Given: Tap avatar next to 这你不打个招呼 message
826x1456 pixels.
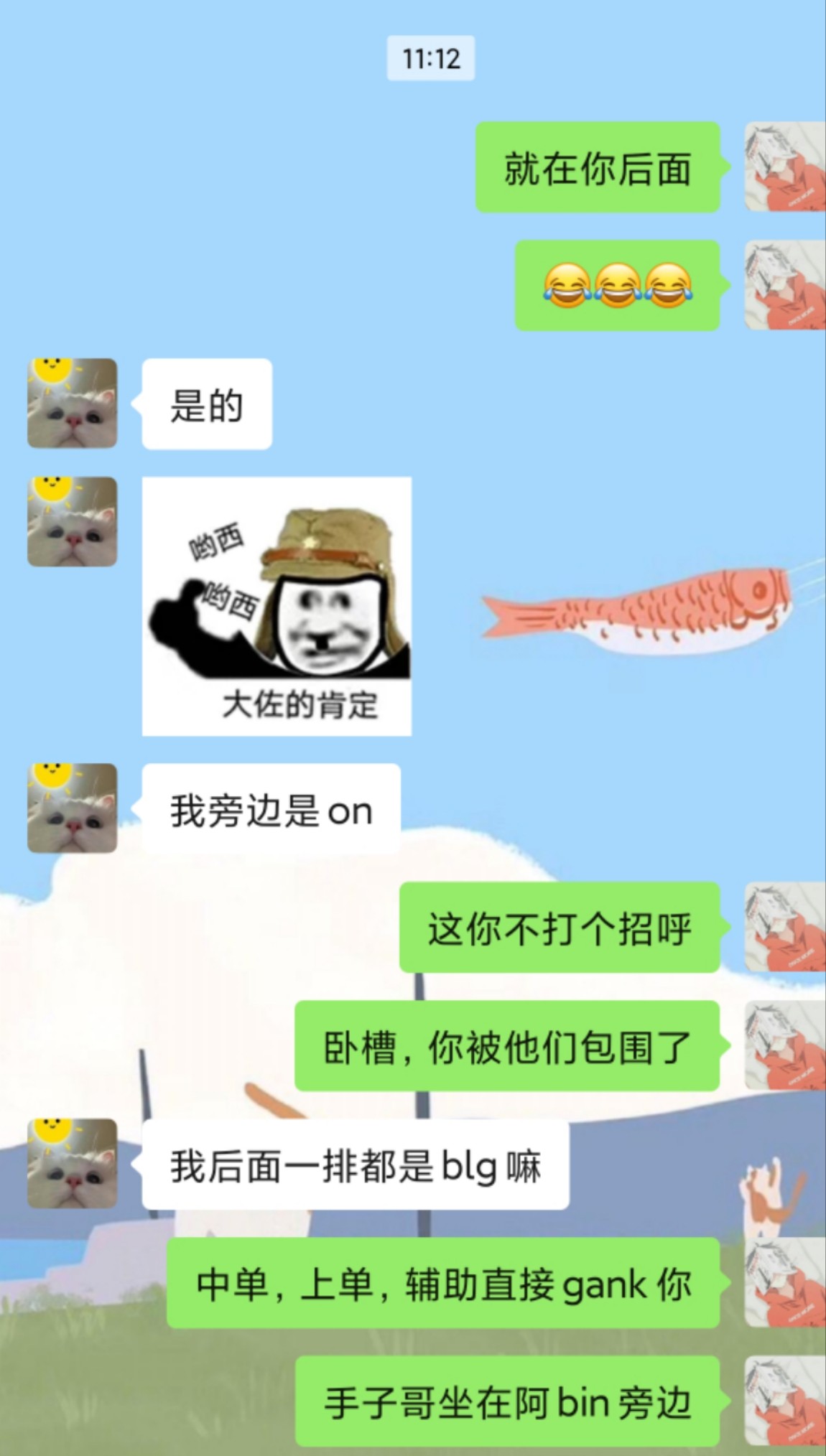Looking at the screenshot, I should [x=785, y=927].
